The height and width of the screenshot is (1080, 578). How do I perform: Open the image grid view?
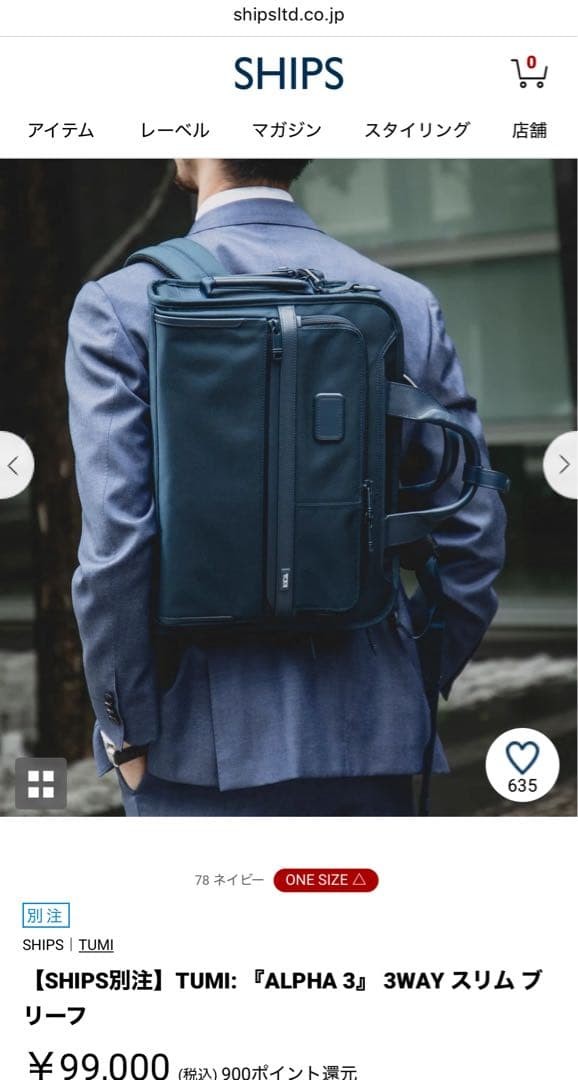click(x=41, y=784)
